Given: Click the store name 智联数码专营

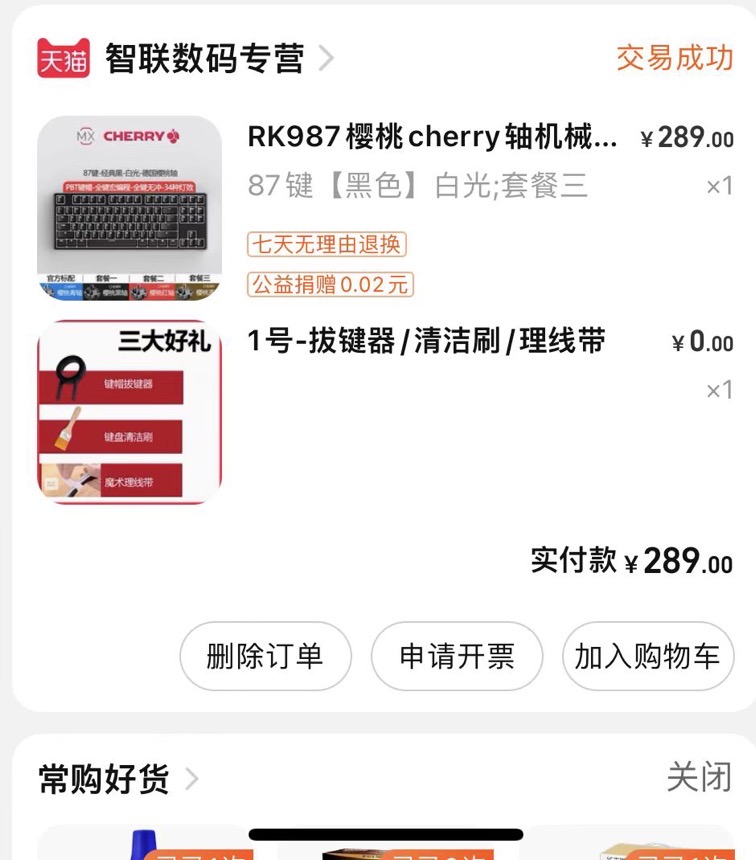Looking at the screenshot, I should coord(204,59).
